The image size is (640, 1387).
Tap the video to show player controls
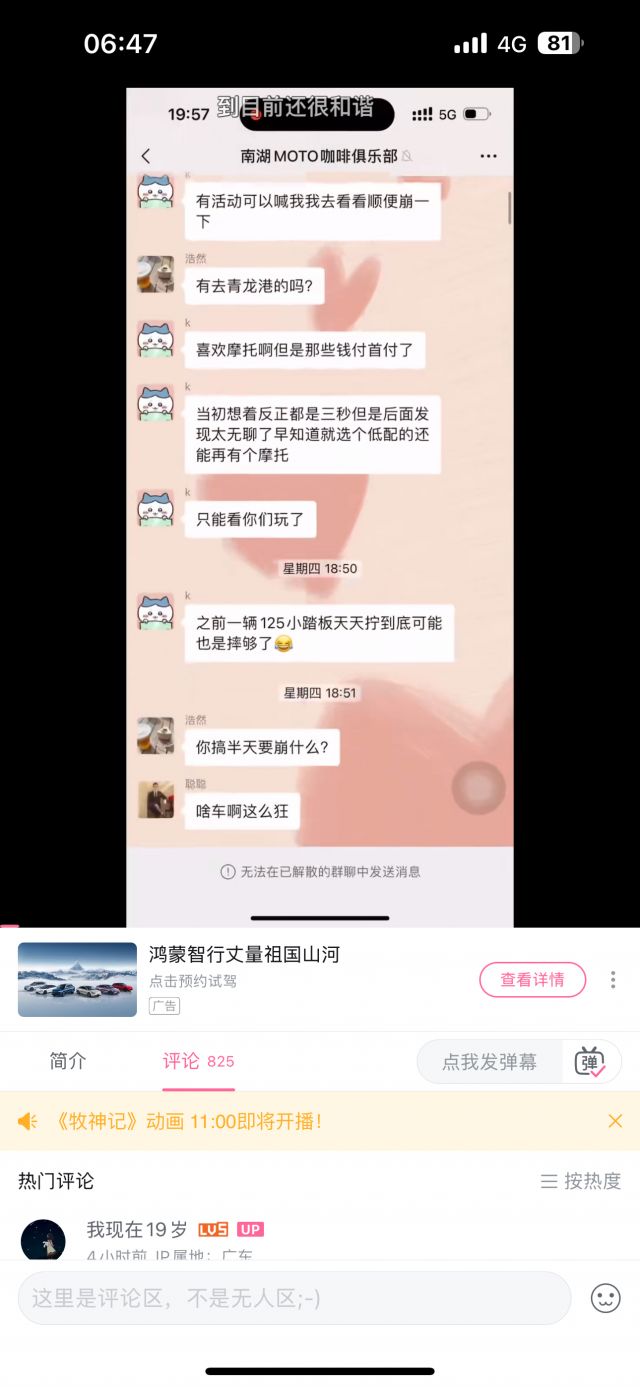[320, 500]
